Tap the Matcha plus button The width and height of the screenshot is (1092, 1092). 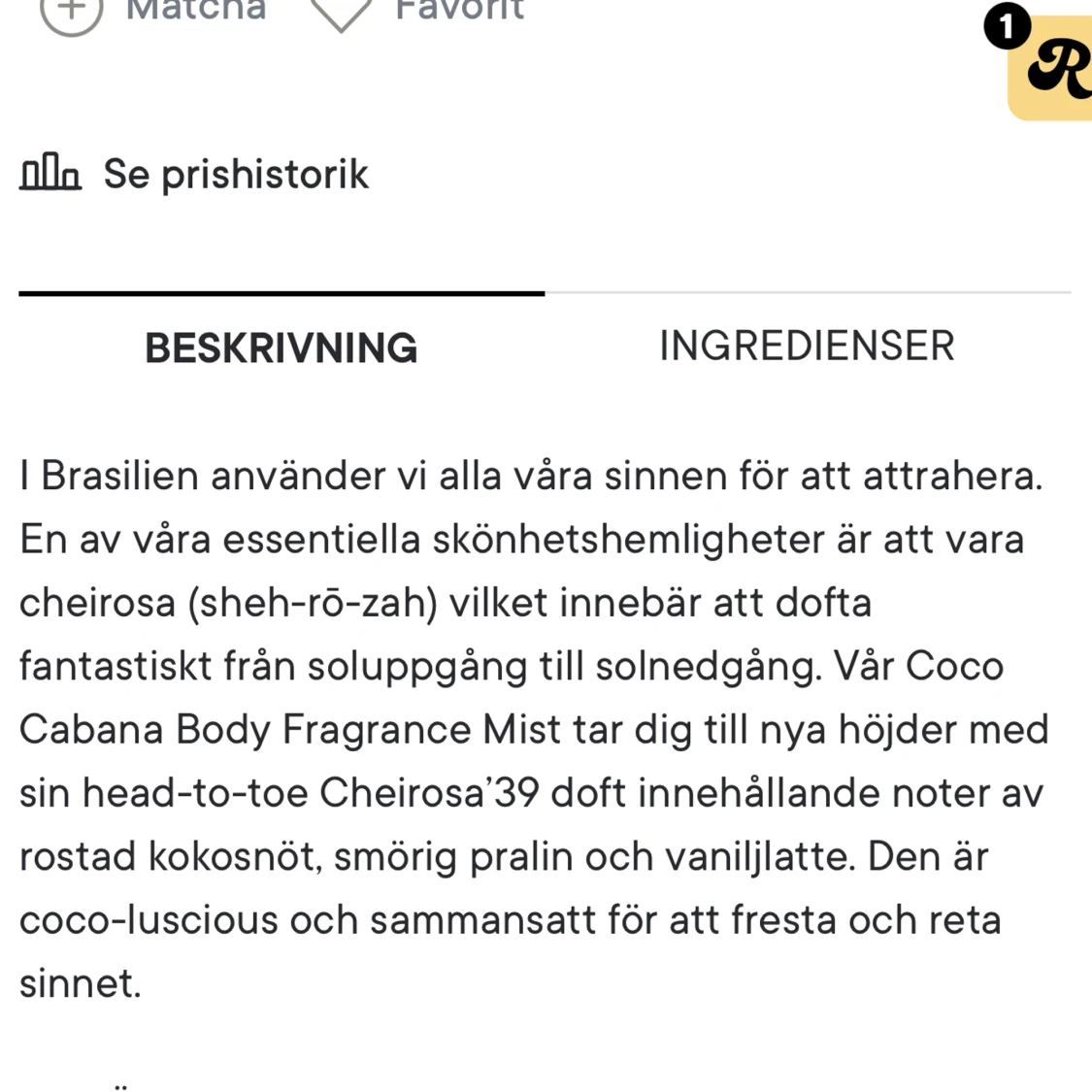pyautogui.click(x=72, y=12)
